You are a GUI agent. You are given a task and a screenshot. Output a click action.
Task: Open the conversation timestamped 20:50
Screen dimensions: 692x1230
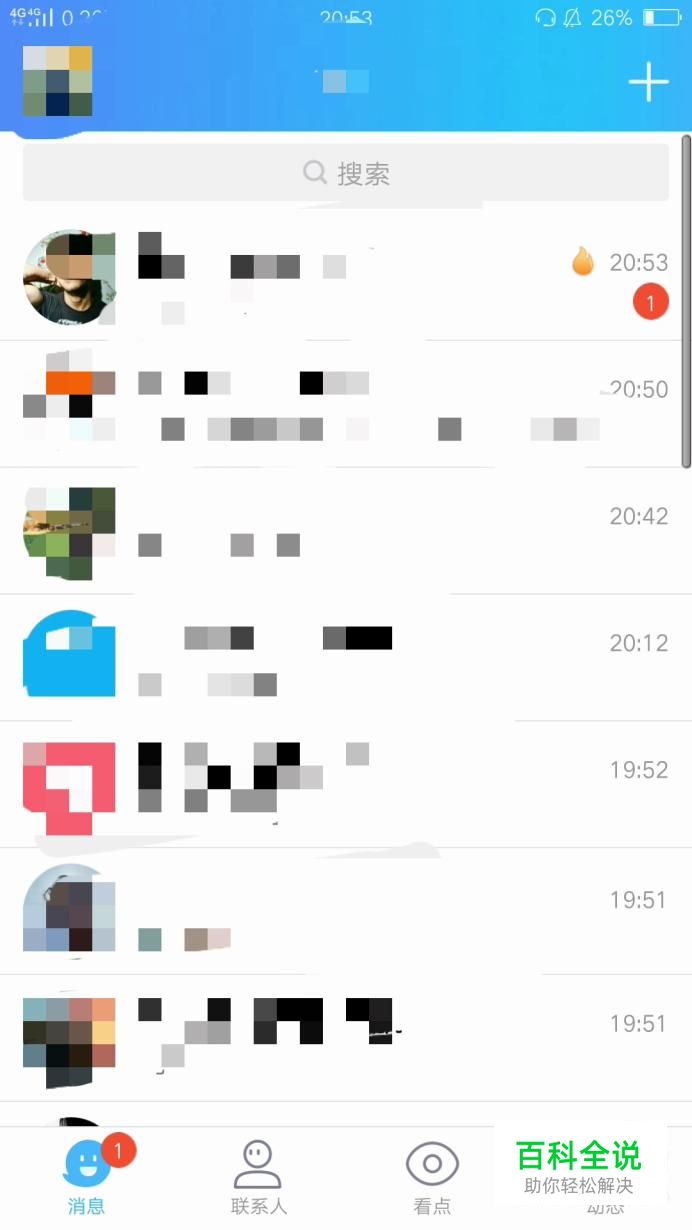[346, 404]
